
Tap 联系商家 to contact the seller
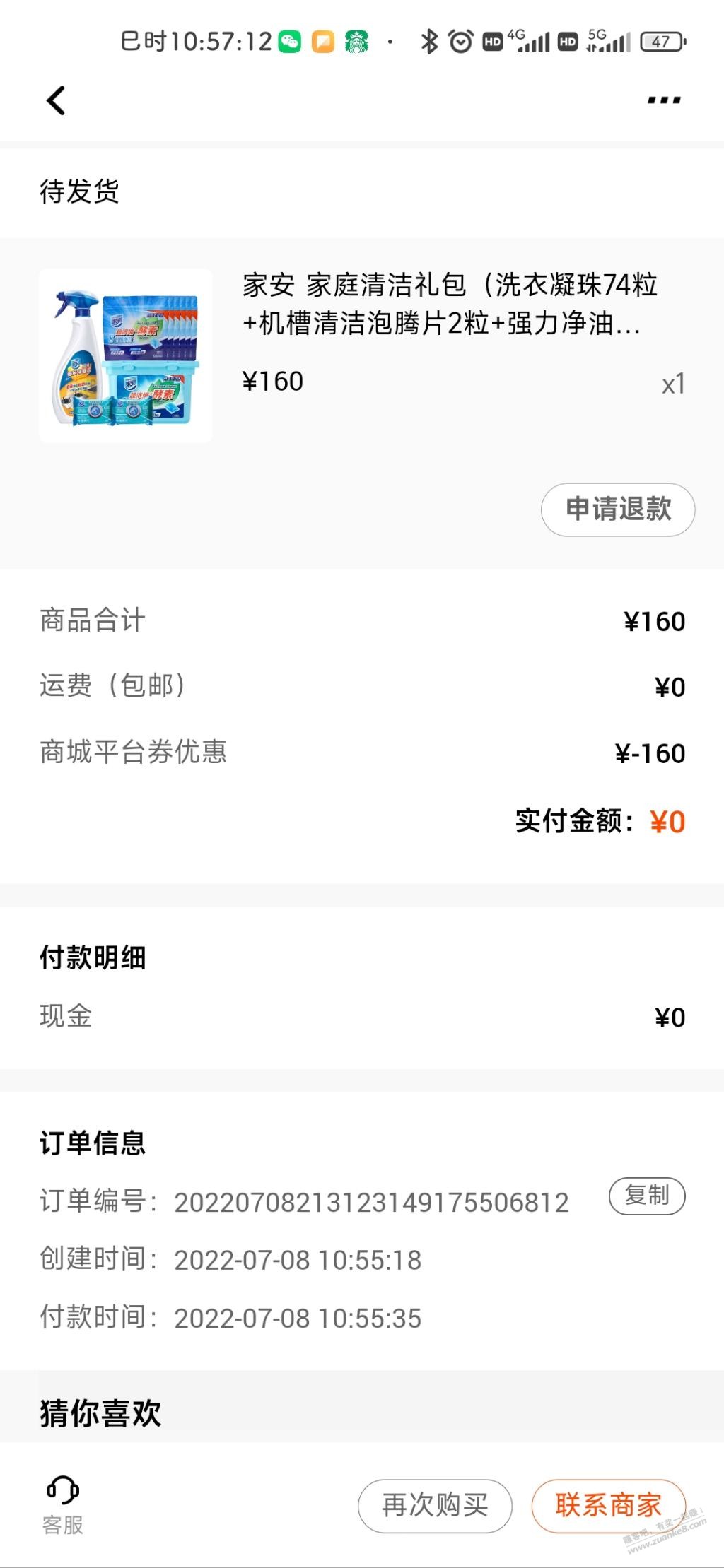click(609, 1506)
